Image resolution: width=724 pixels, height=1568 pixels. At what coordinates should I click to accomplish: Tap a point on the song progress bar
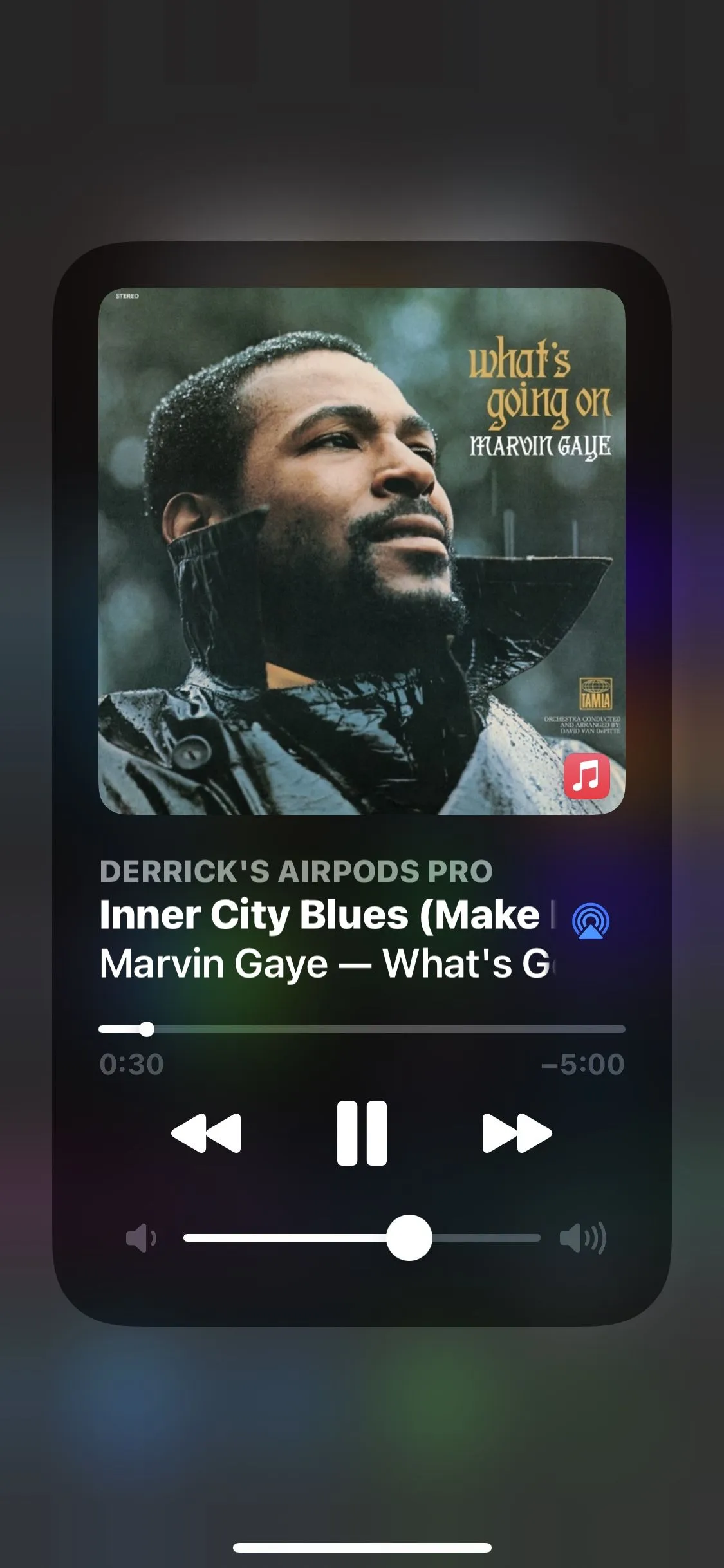(386, 1029)
